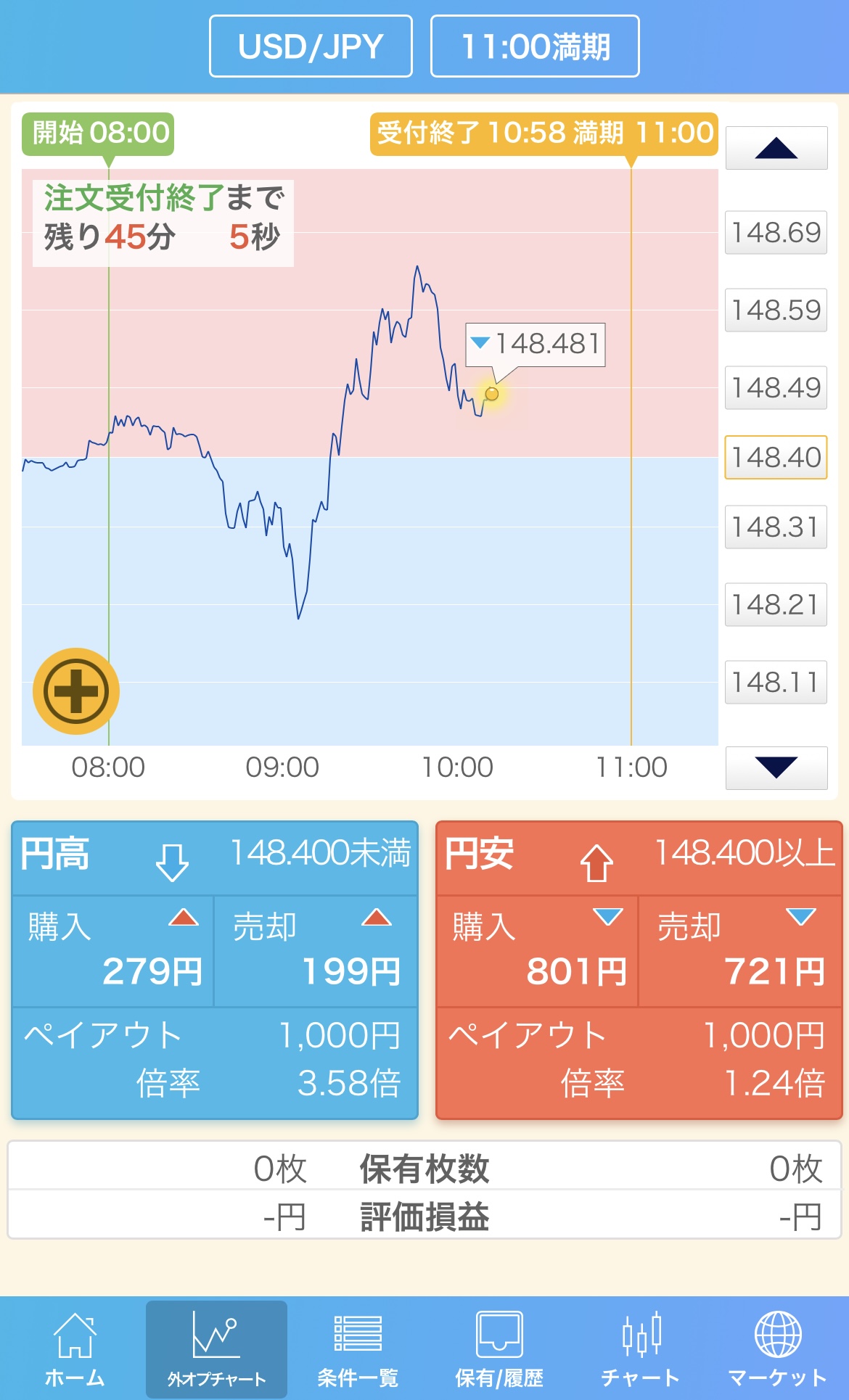The width and height of the screenshot is (849, 1400).
Task: Switch to the マーケット tab
Action: (777, 1349)
